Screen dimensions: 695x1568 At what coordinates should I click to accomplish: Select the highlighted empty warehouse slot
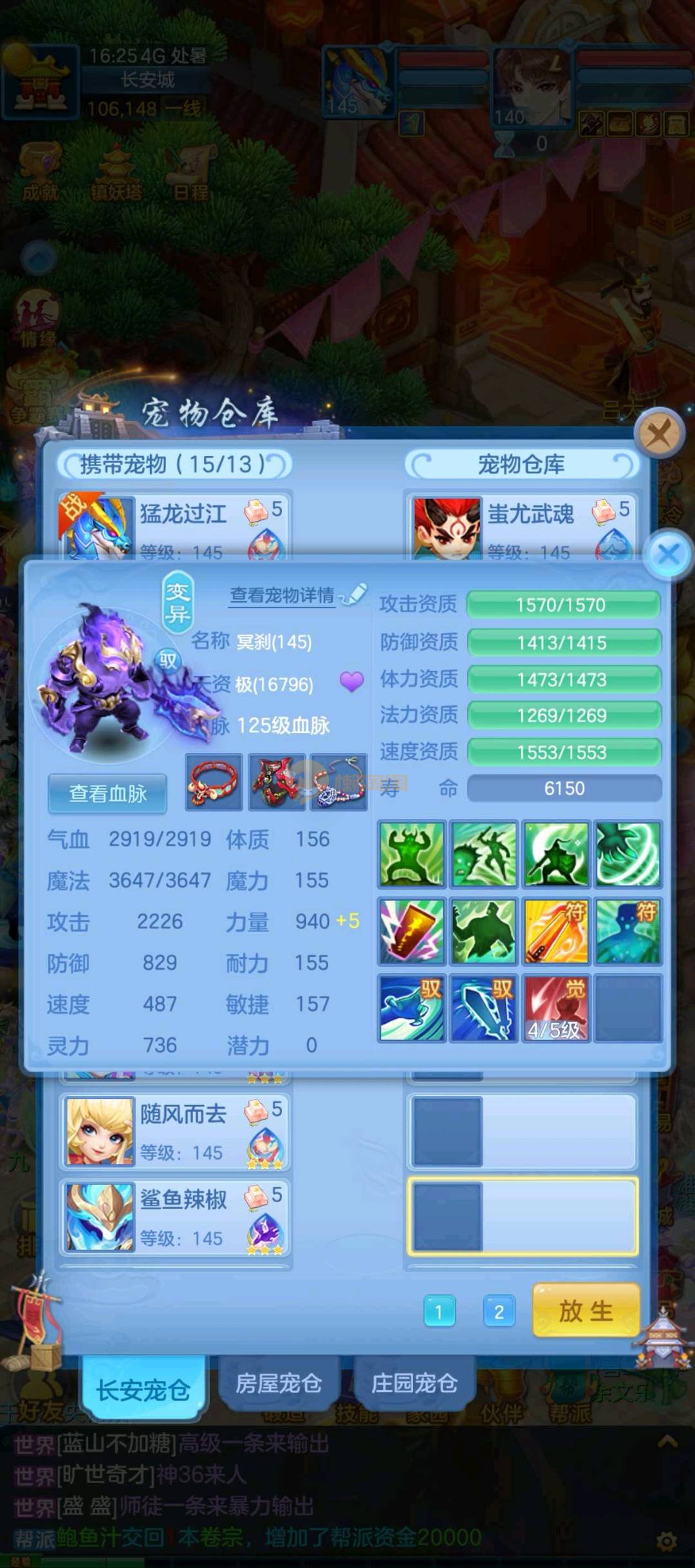(523, 1217)
